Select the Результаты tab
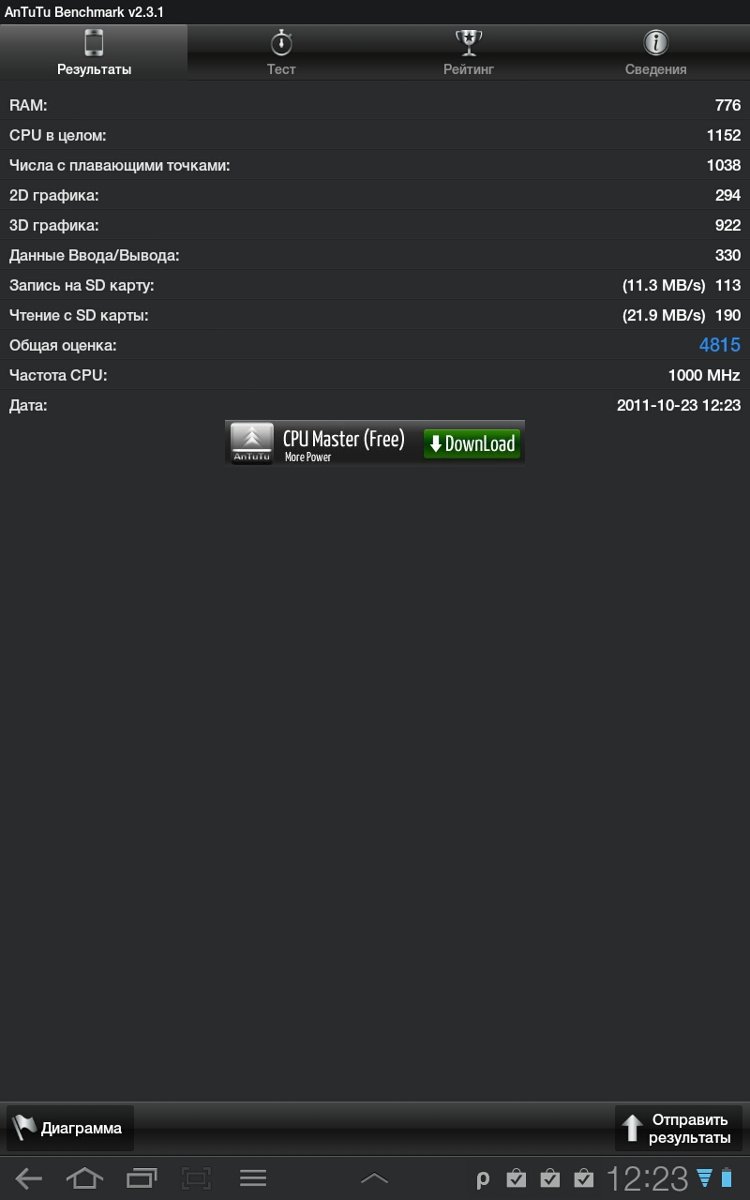The image size is (750, 1200). 94,53
